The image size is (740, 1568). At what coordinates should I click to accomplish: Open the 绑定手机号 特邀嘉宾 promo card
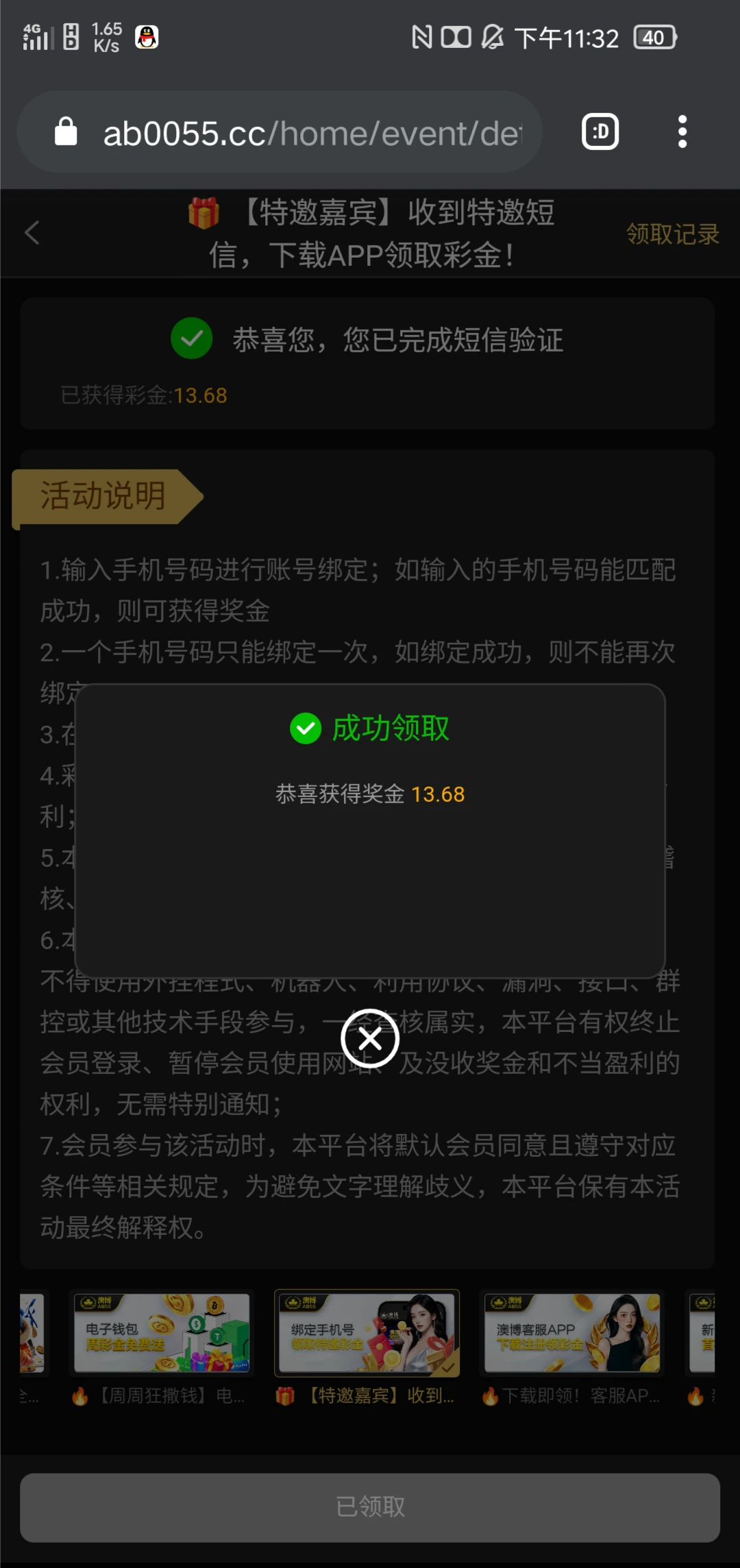(367, 1334)
